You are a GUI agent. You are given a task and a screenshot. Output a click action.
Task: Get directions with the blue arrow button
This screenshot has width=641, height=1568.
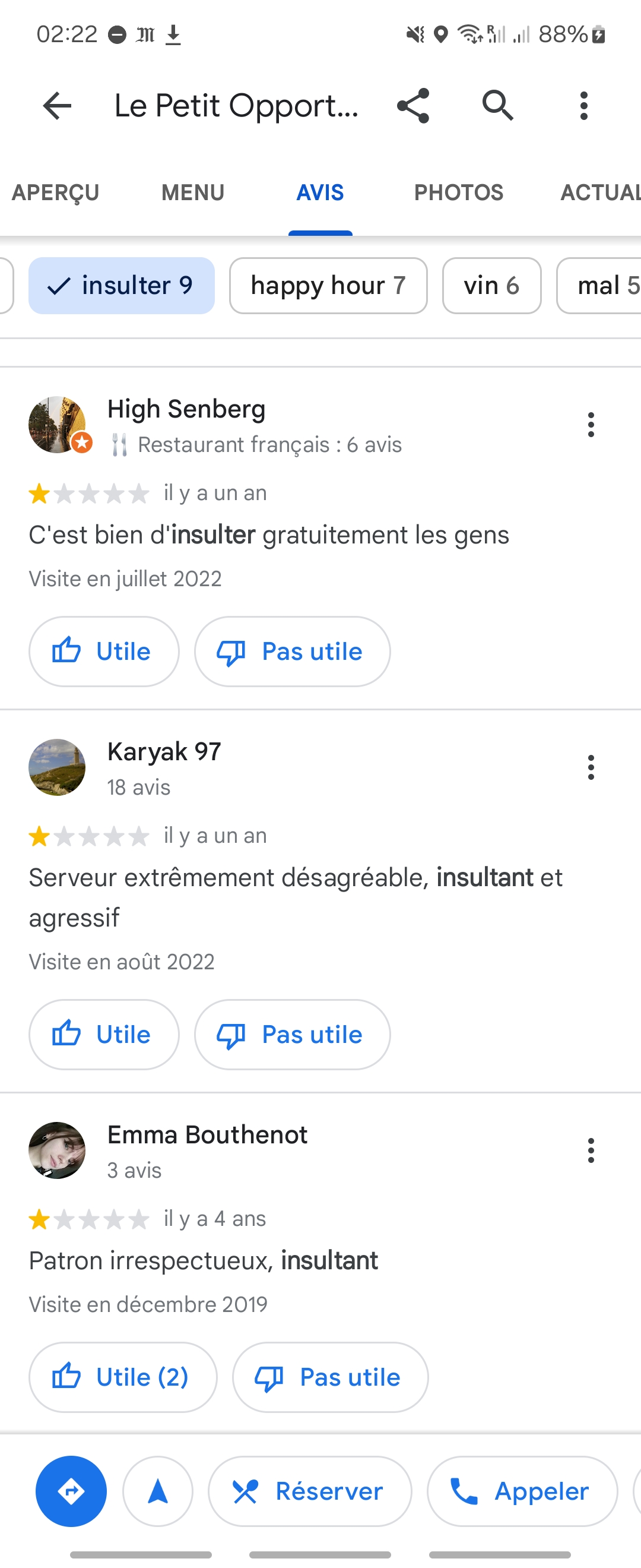pos(71,1491)
